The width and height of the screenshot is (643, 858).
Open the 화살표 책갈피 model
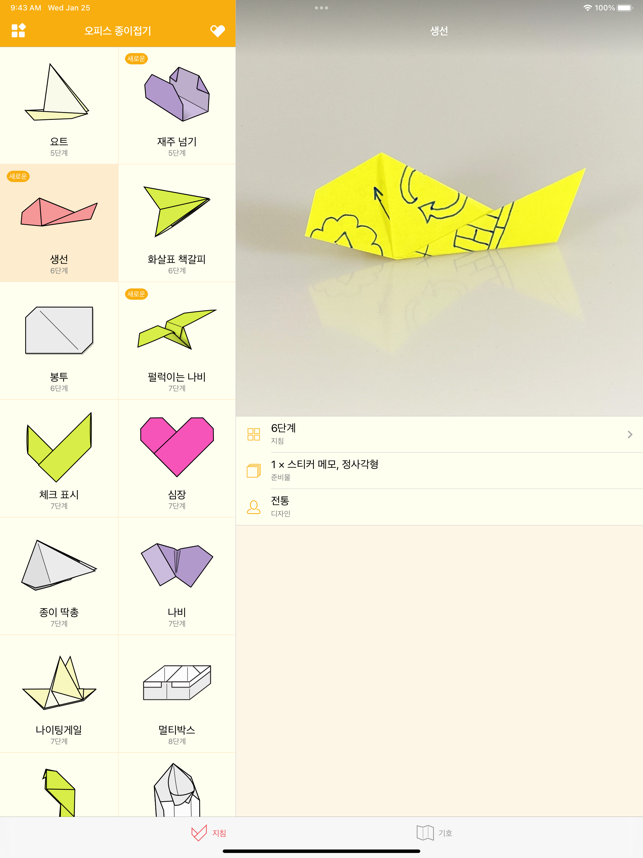click(177, 223)
